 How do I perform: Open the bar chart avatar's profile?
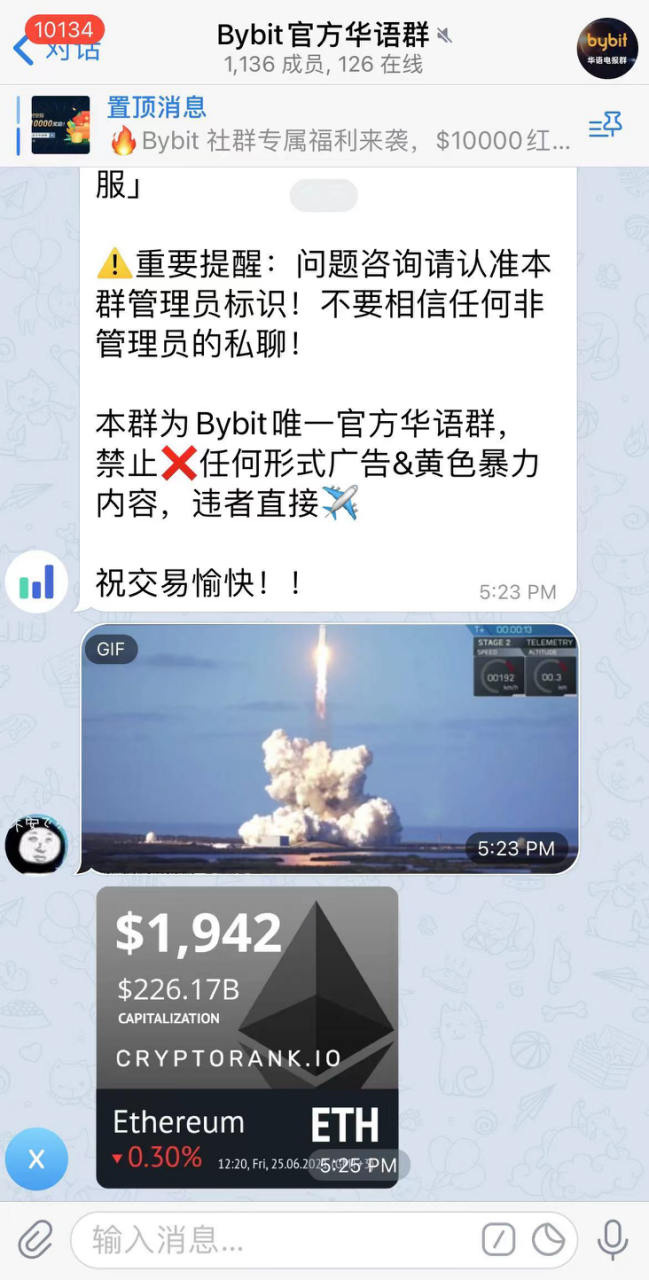36,581
